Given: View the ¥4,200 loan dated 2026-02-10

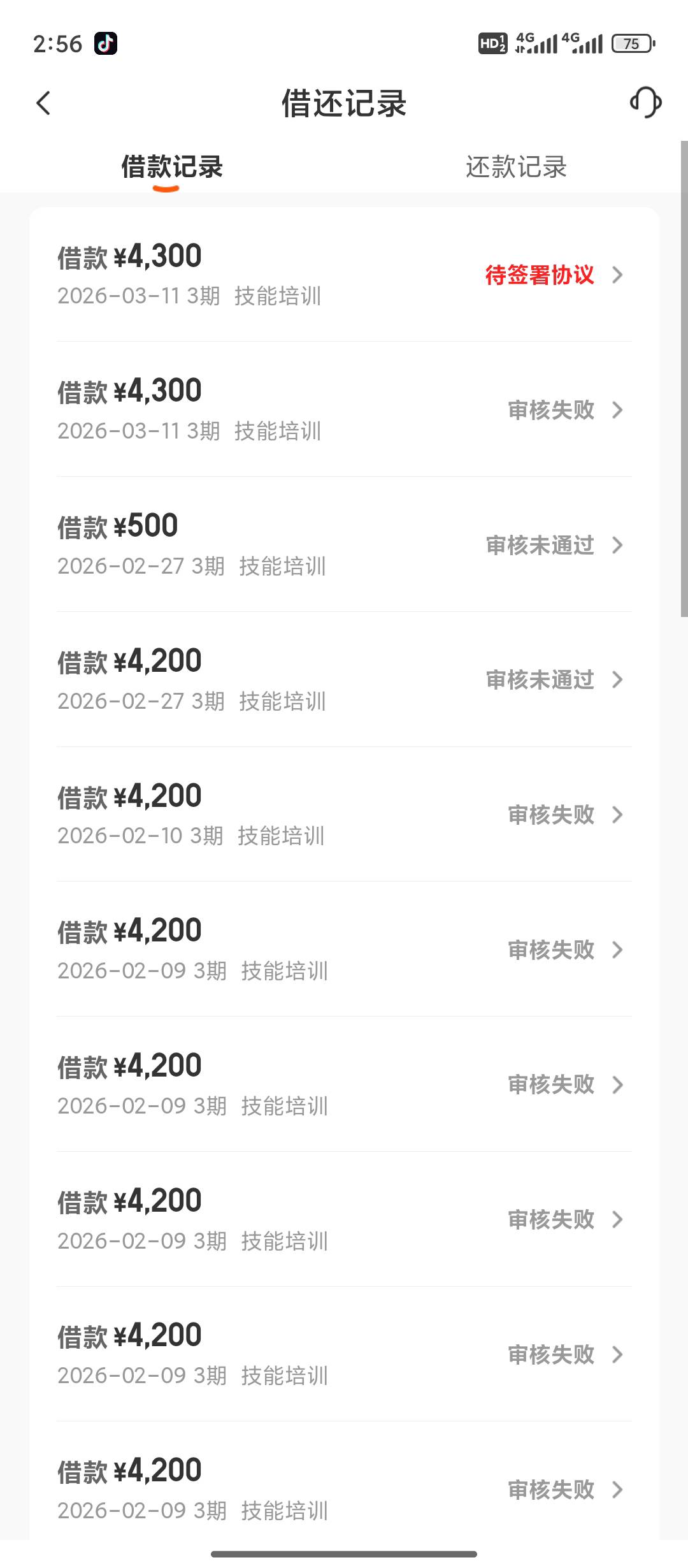Looking at the screenshot, I should [344, 815].
